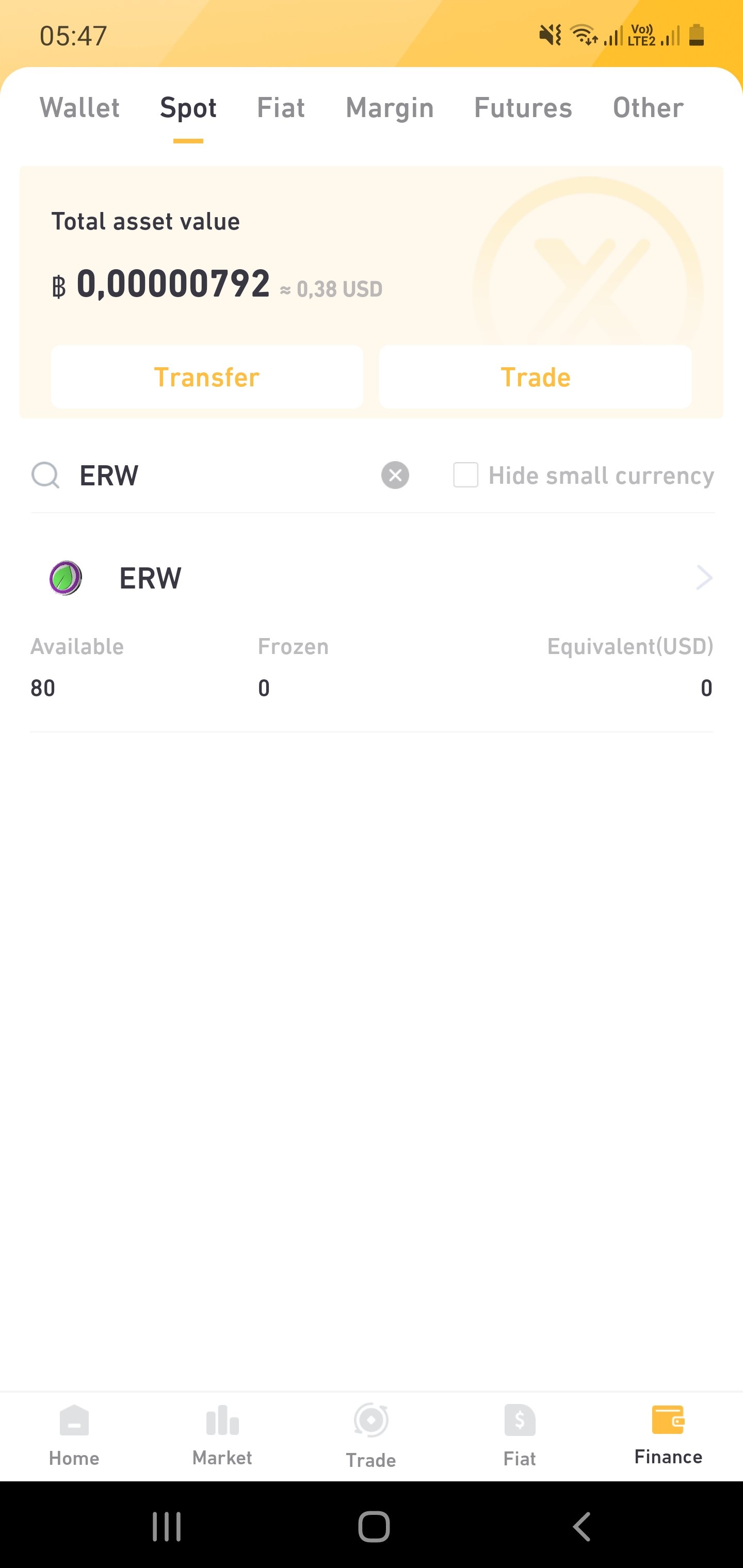This screenshot has width=743, height=1568.
Task: Go to Home in bottom navigation
Action: [74, 1436]
